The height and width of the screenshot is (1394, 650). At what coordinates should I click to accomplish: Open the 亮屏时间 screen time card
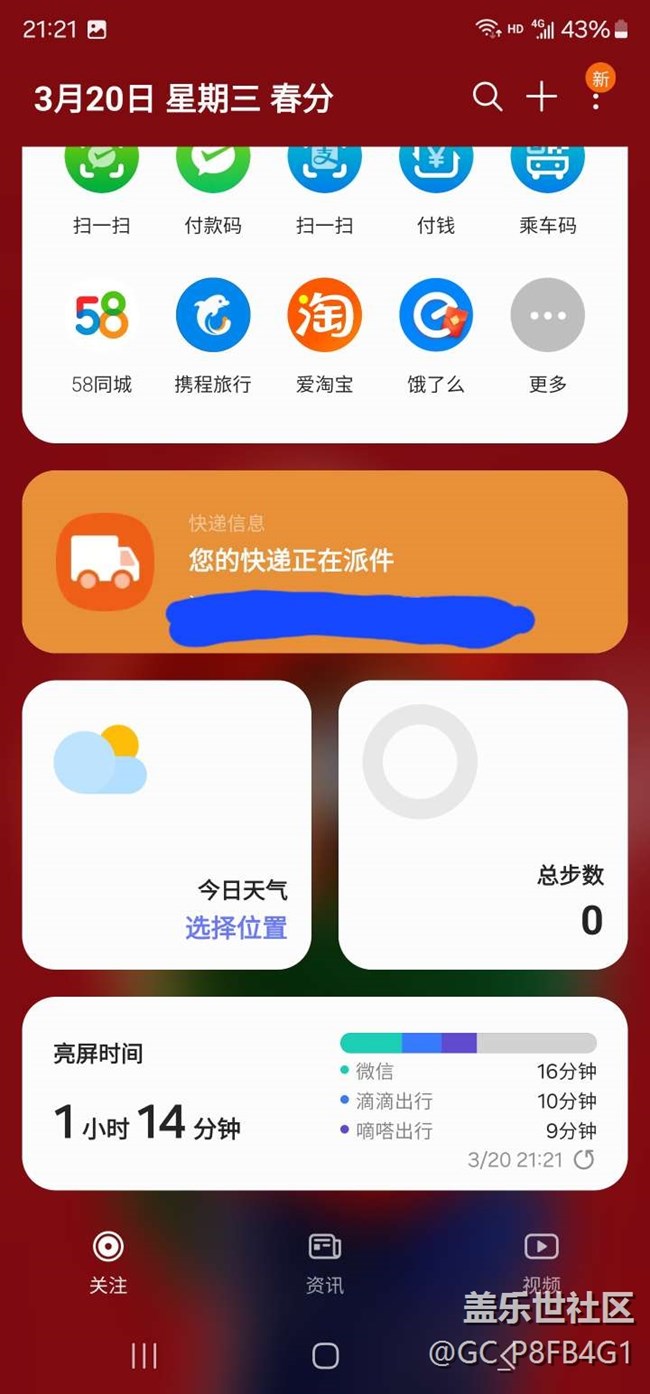pyautogui.click(x=325, y=1093)
